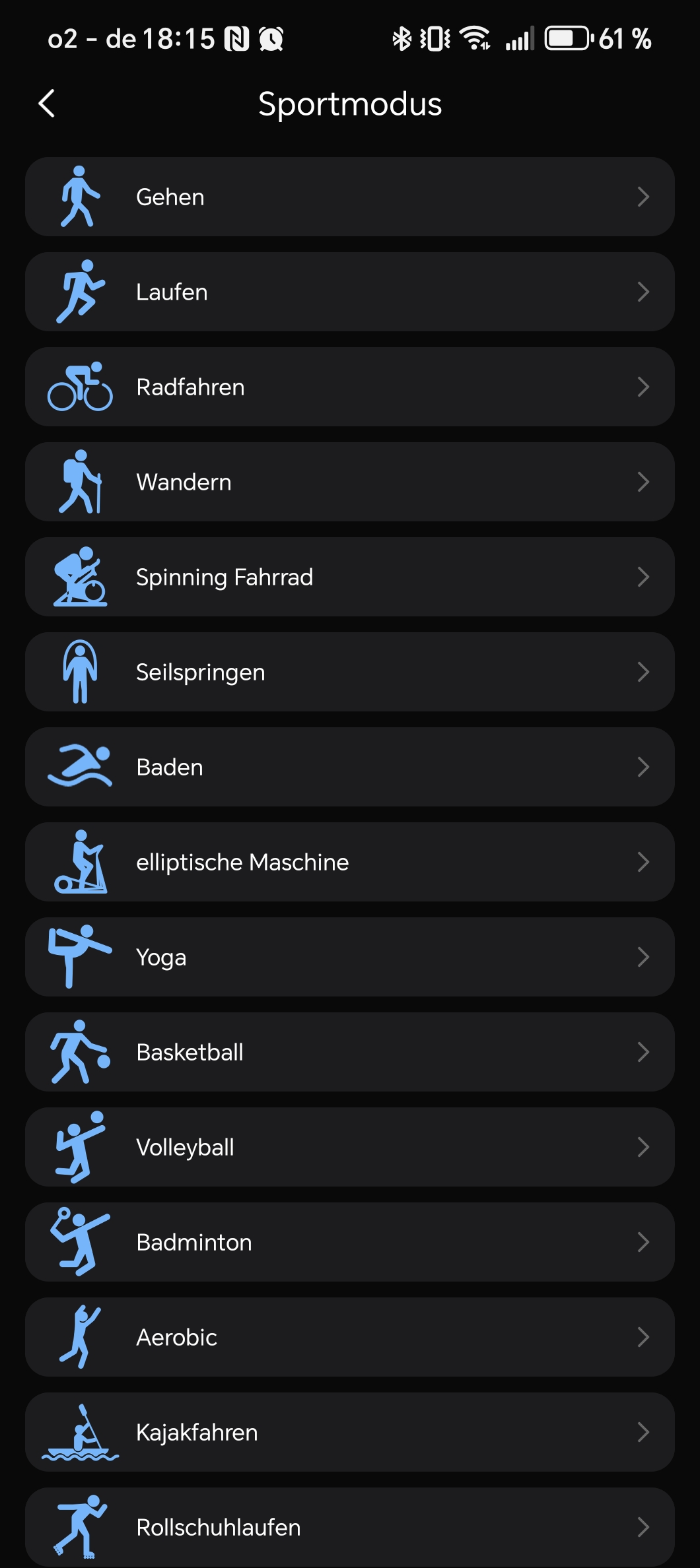The width and height of the screenshot is (700, 1568).
Task: Select Basketball from the list
Action: tap(349, 1052)
